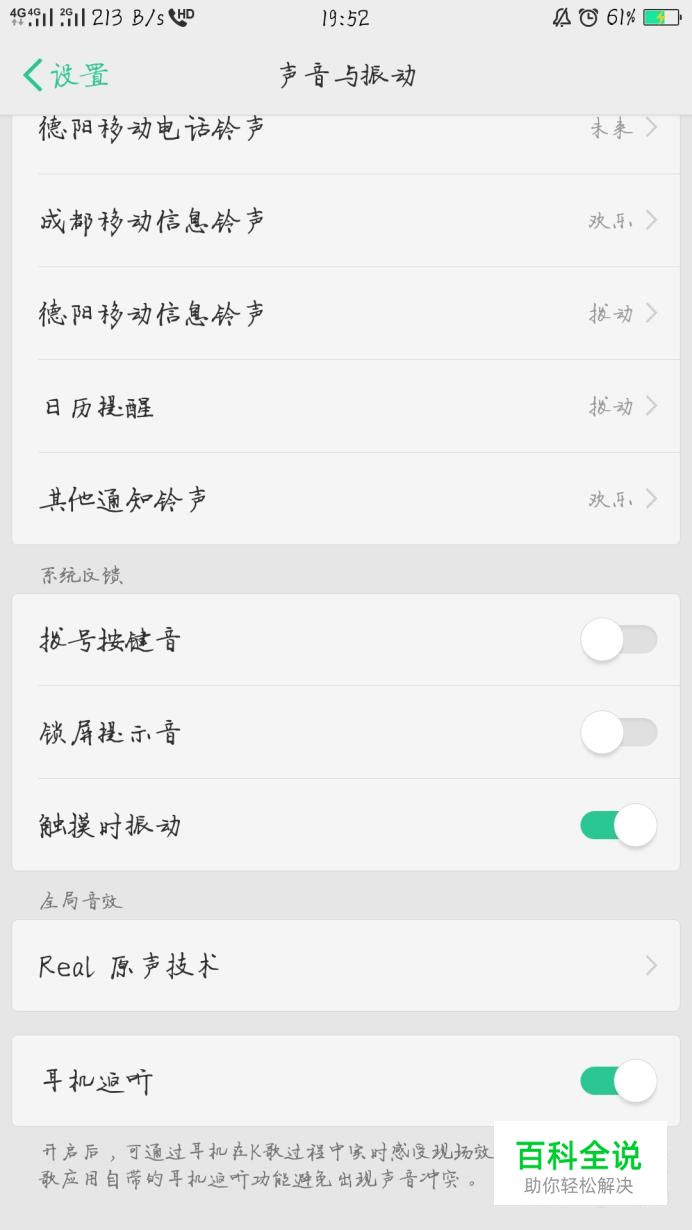The width and height of the screenshot is (692, 1230).
Task: Turn on 锁屏提示音
Action: [x=619, y=733]
